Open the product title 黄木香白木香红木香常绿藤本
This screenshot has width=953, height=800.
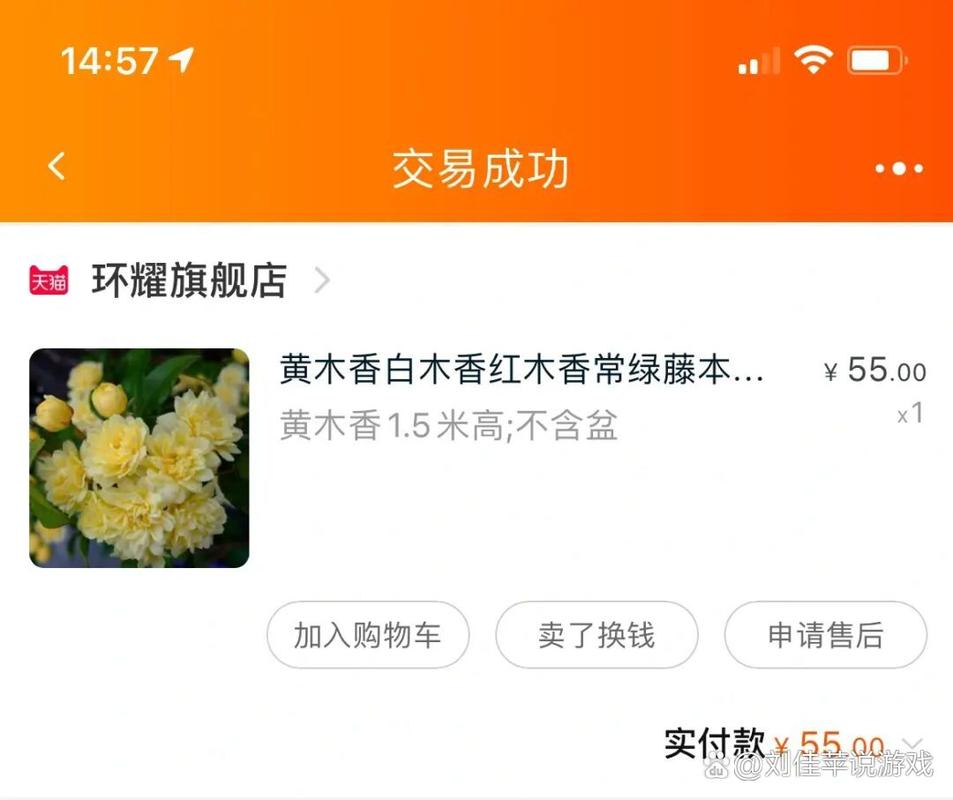[x=521, y=372]
